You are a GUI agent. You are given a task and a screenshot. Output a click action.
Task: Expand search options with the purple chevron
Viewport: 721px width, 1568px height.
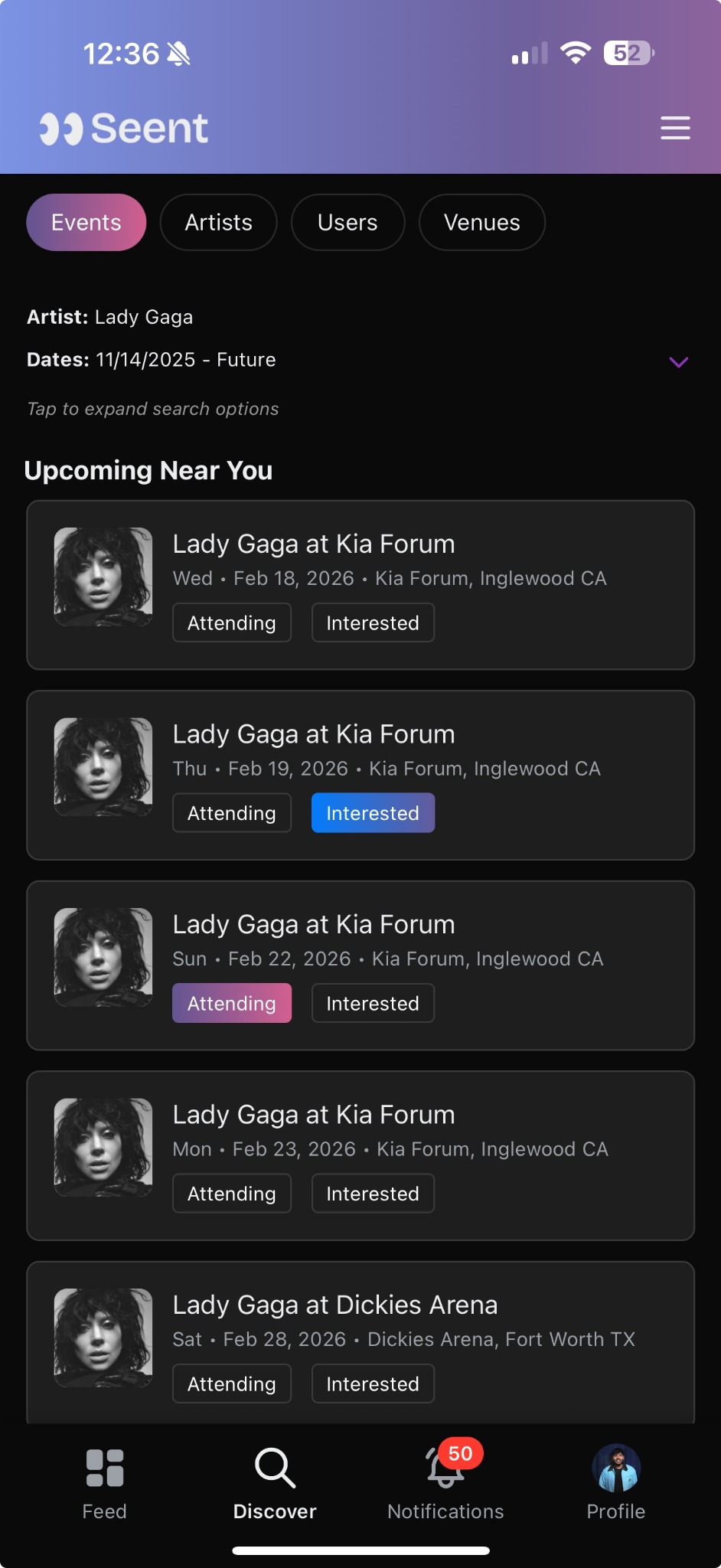678,362
